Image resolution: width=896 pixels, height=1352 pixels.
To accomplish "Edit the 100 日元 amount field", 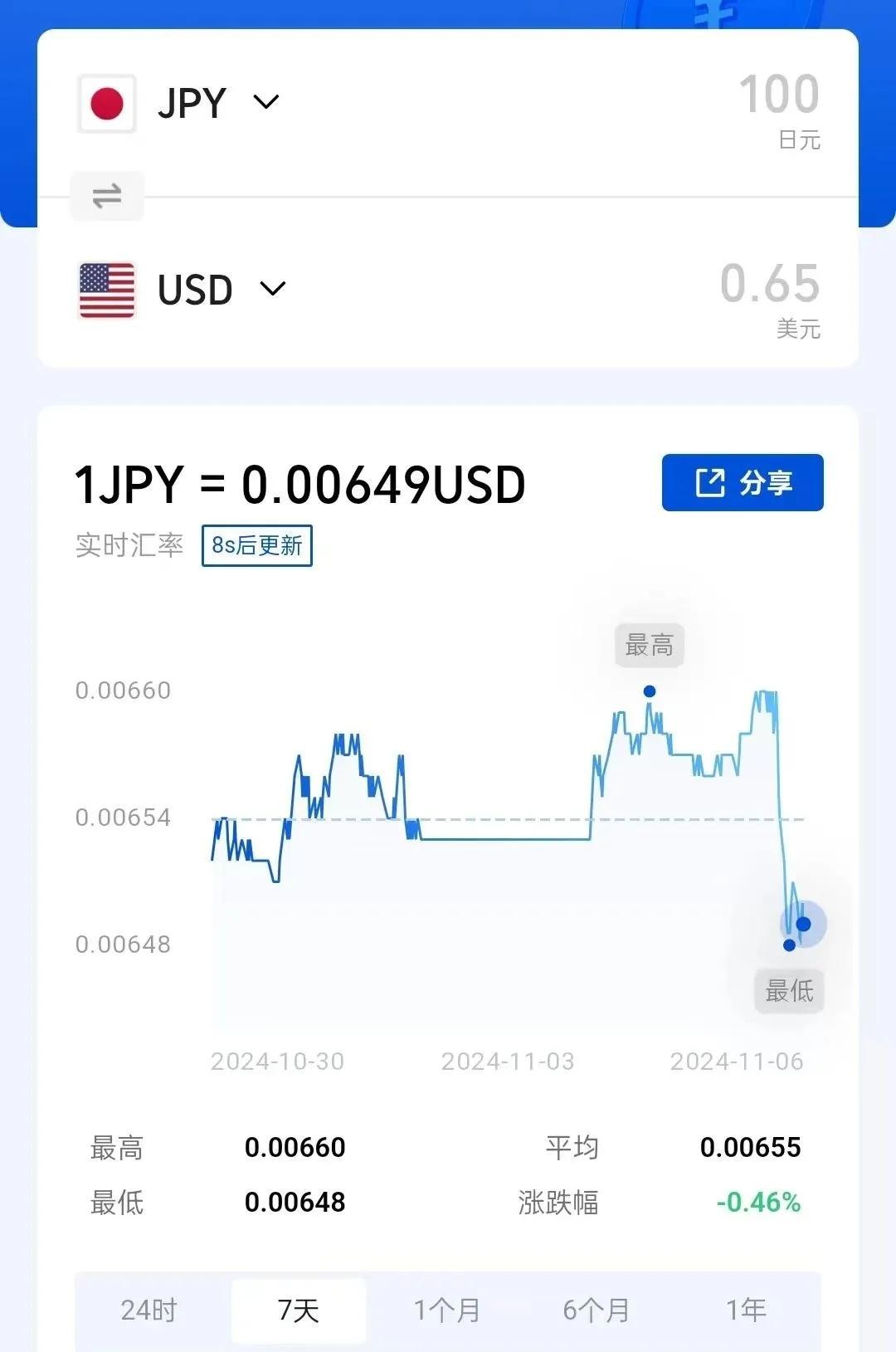I will pos(778,95).
